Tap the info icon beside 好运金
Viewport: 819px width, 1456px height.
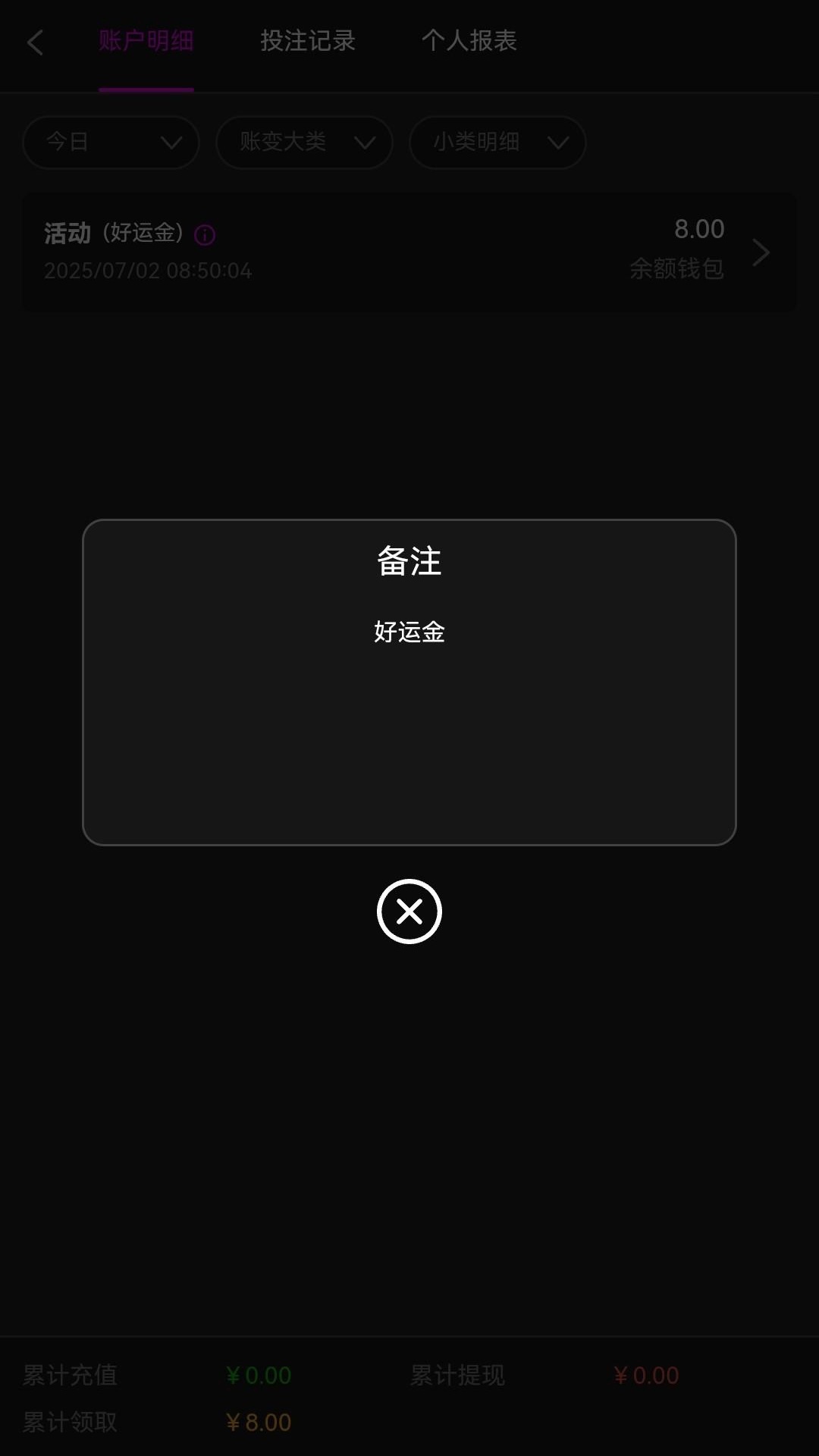pyautogui.click(x=205, y=235)
